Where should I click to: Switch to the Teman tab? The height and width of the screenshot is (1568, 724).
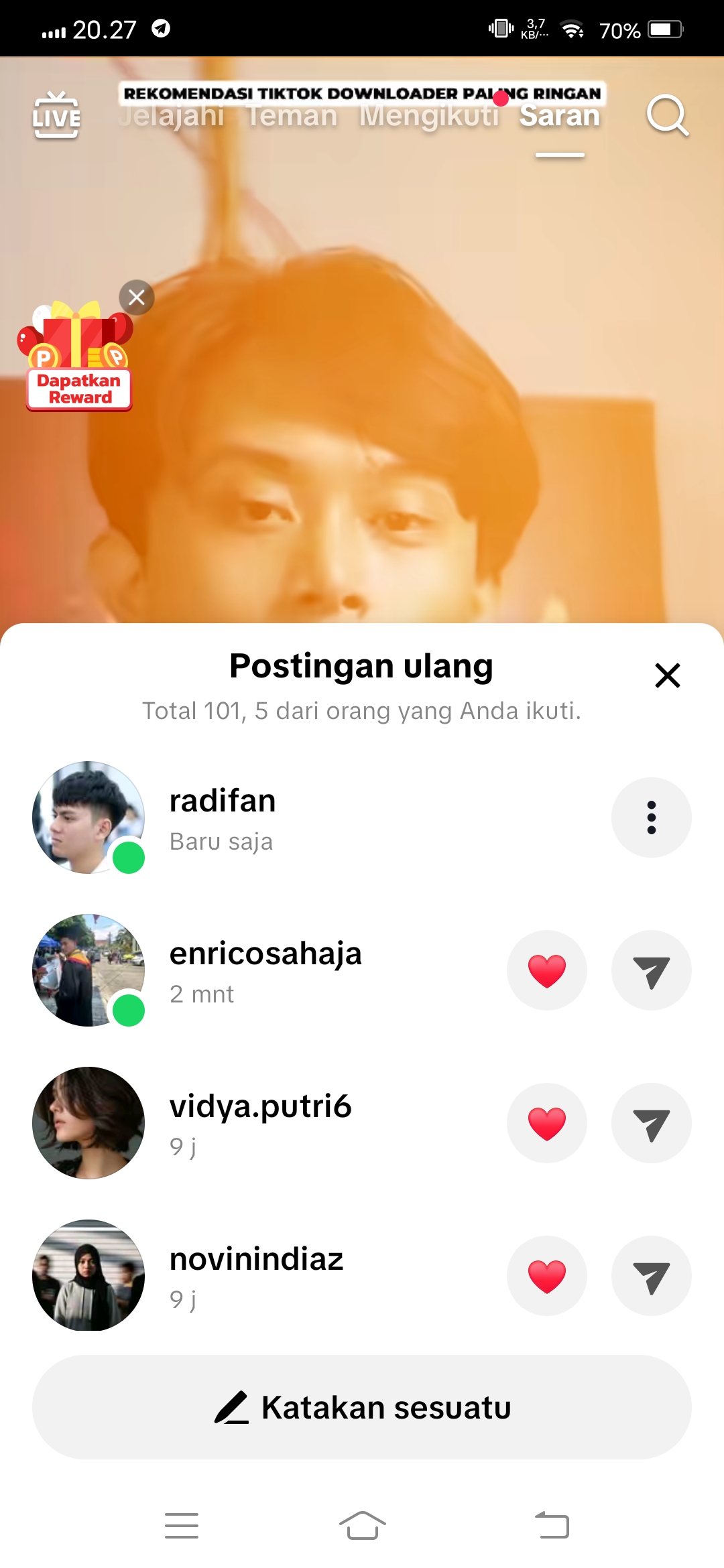[292, 117]
